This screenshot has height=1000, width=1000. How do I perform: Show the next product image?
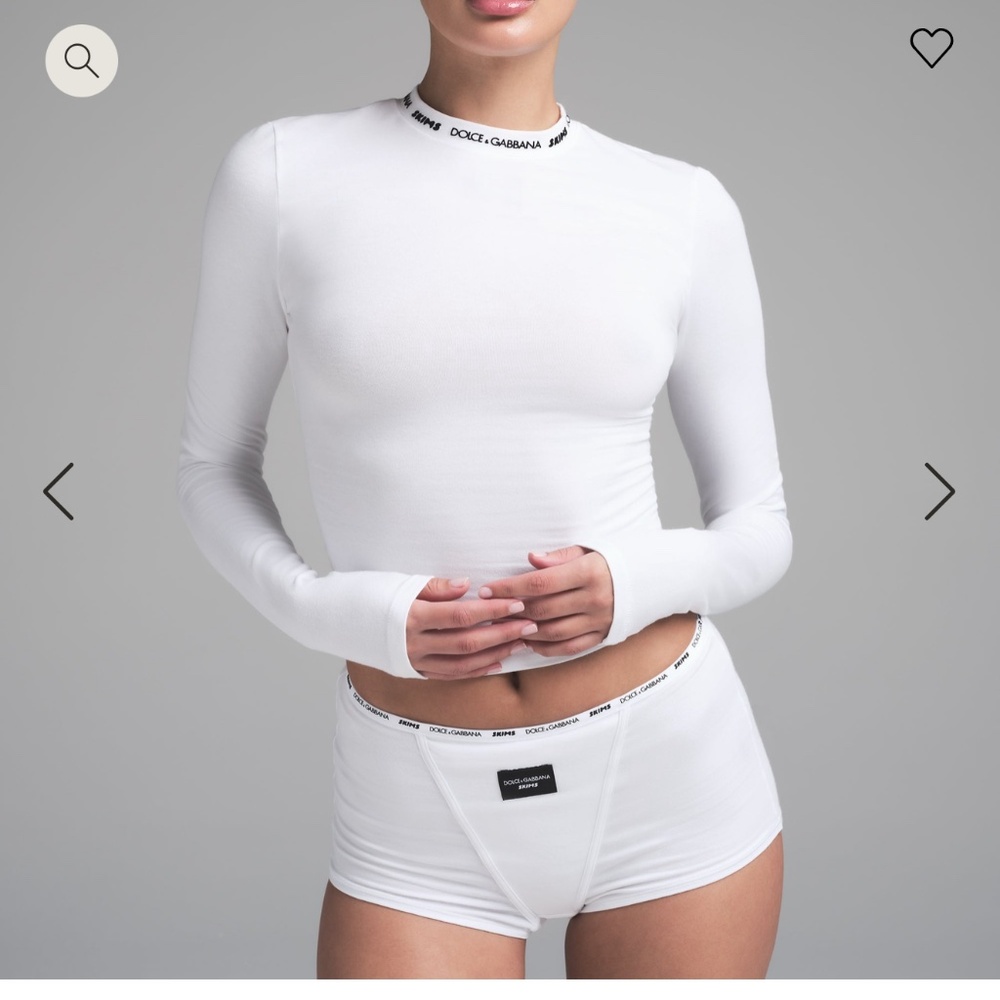tap(938, 491)
